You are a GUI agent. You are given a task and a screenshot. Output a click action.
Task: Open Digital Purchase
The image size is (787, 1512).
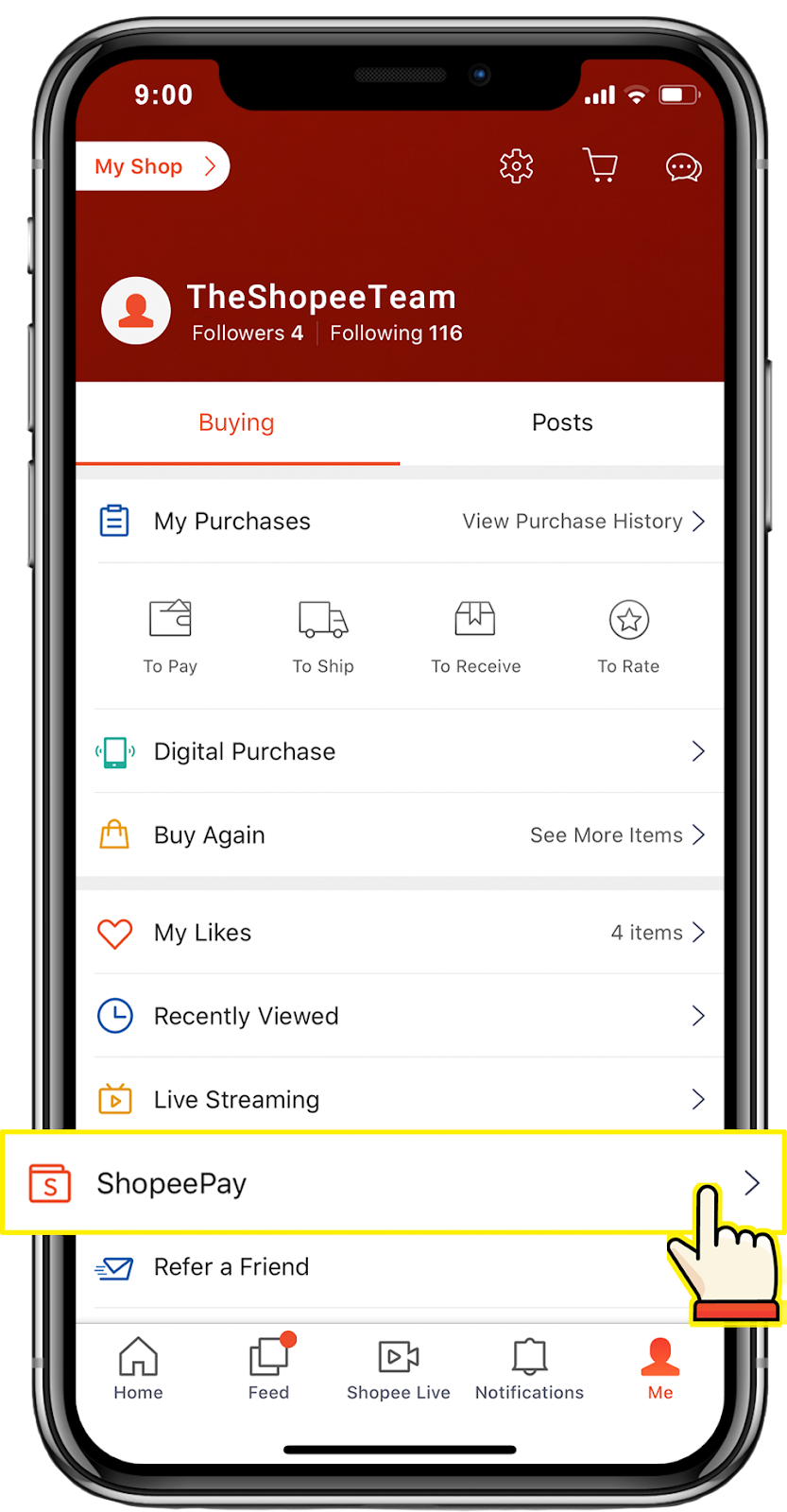coord(401,751)
